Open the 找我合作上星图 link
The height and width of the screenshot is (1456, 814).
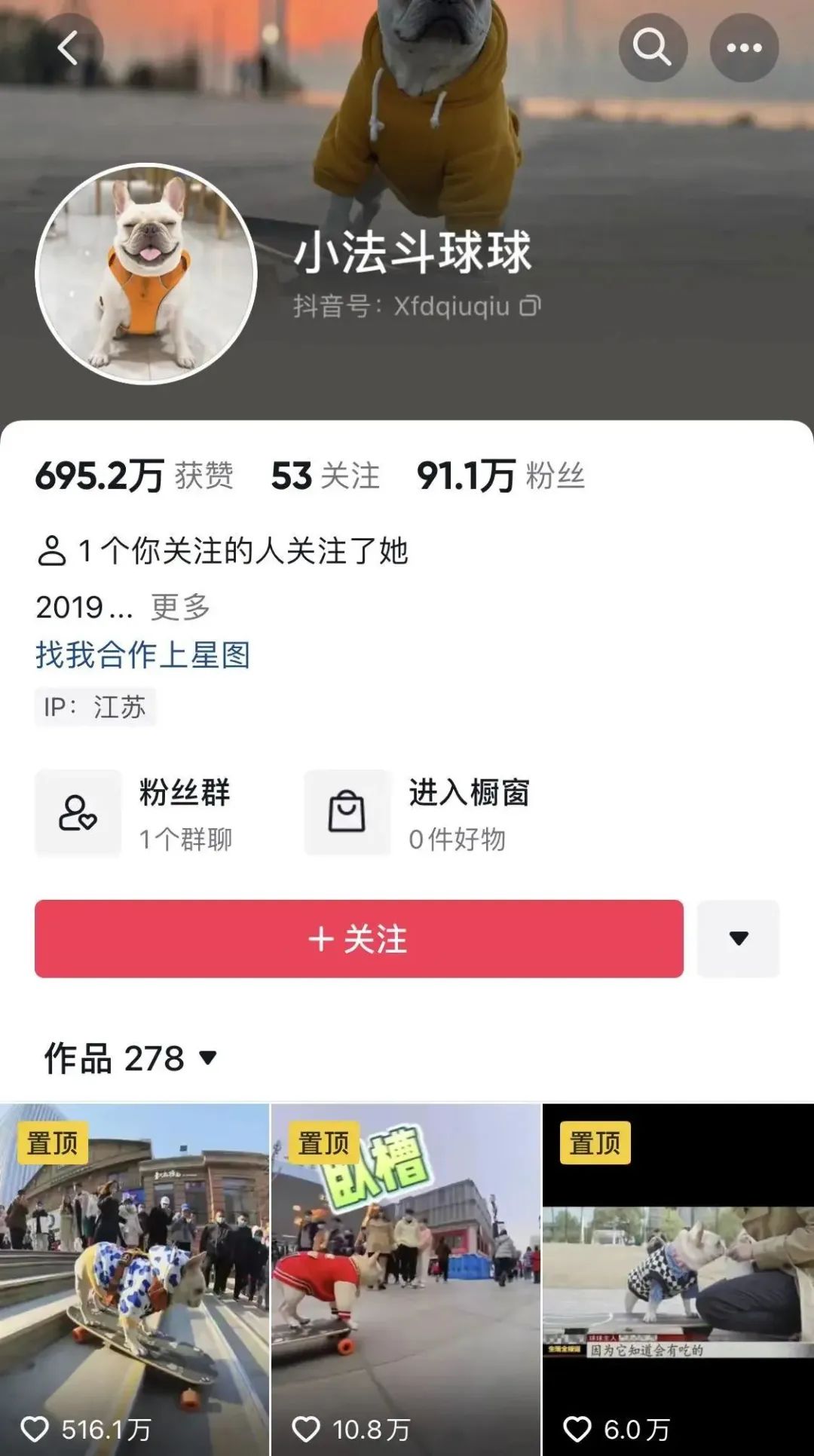[x=142, y=654]
